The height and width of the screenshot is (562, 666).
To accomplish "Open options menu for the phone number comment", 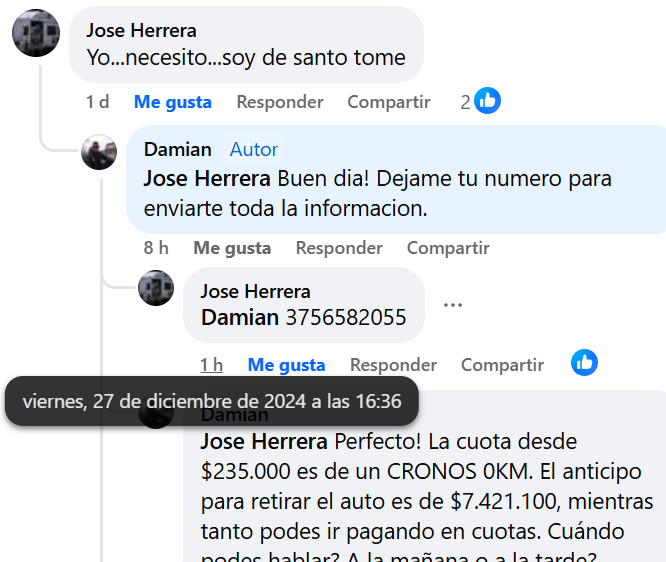I will tap(453, 305).
